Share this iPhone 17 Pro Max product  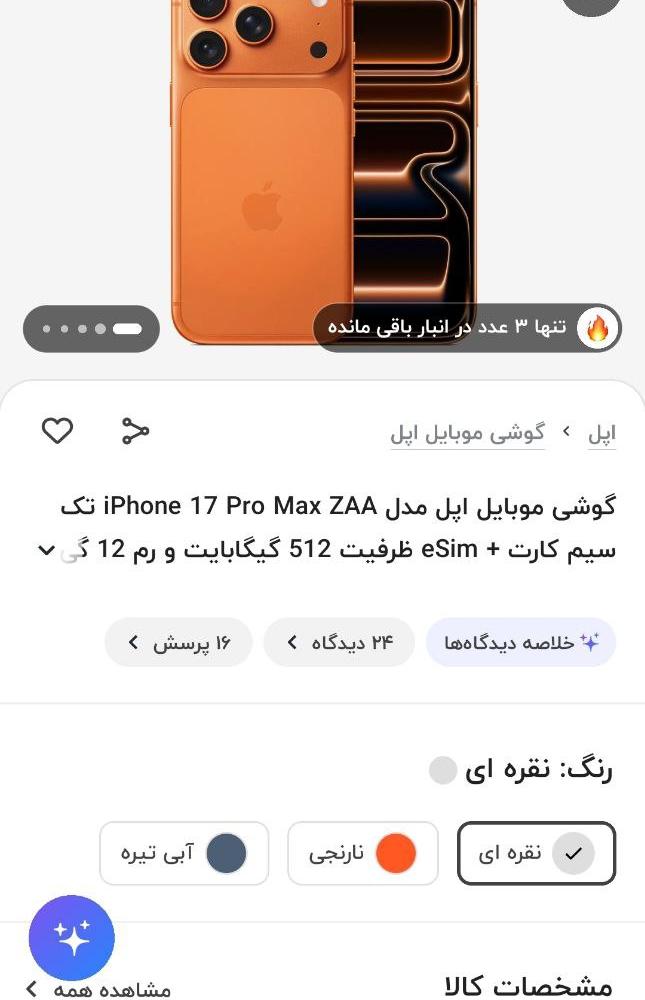134,431
